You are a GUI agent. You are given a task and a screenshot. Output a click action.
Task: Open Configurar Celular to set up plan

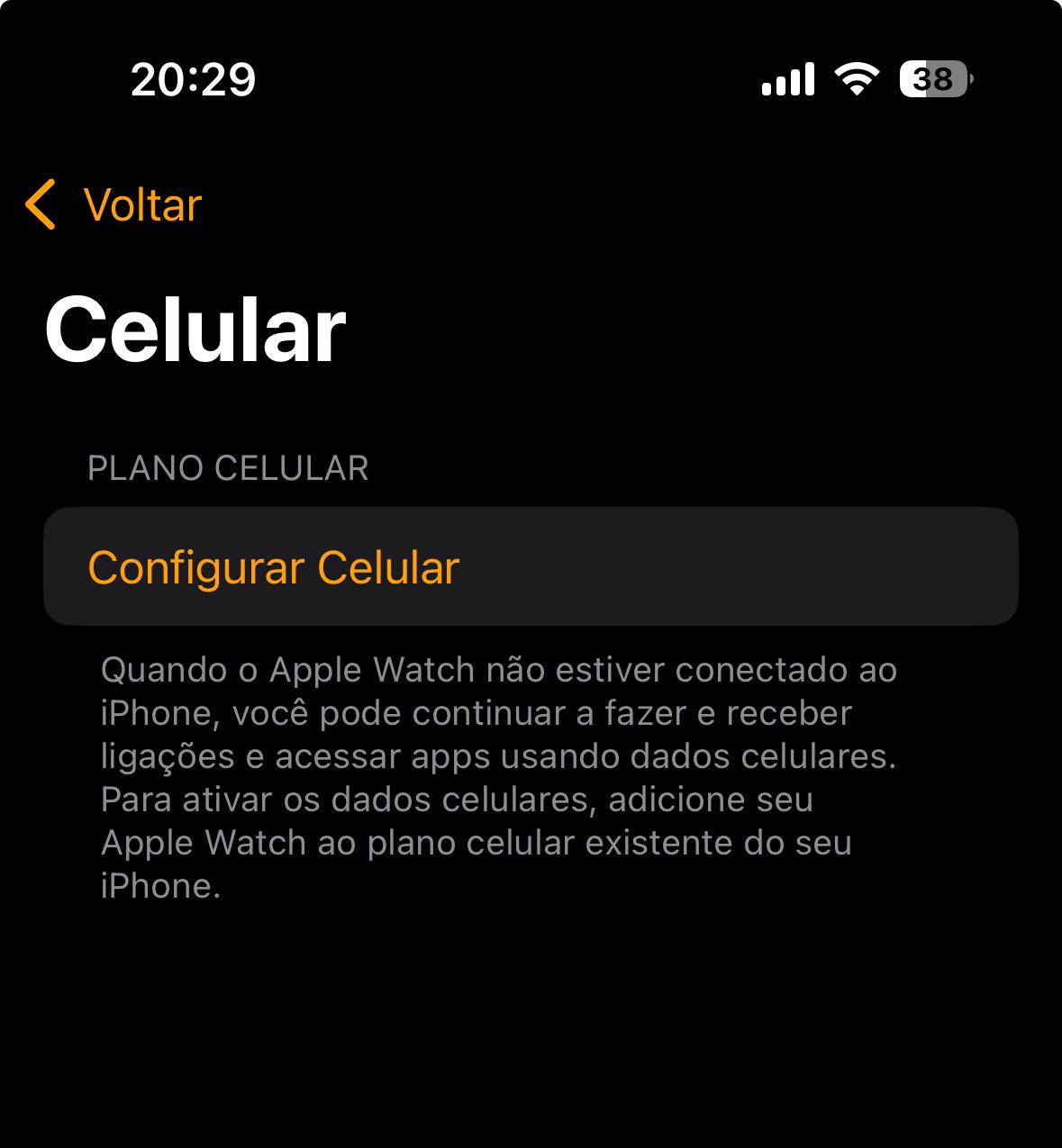[x=274, y=567]
